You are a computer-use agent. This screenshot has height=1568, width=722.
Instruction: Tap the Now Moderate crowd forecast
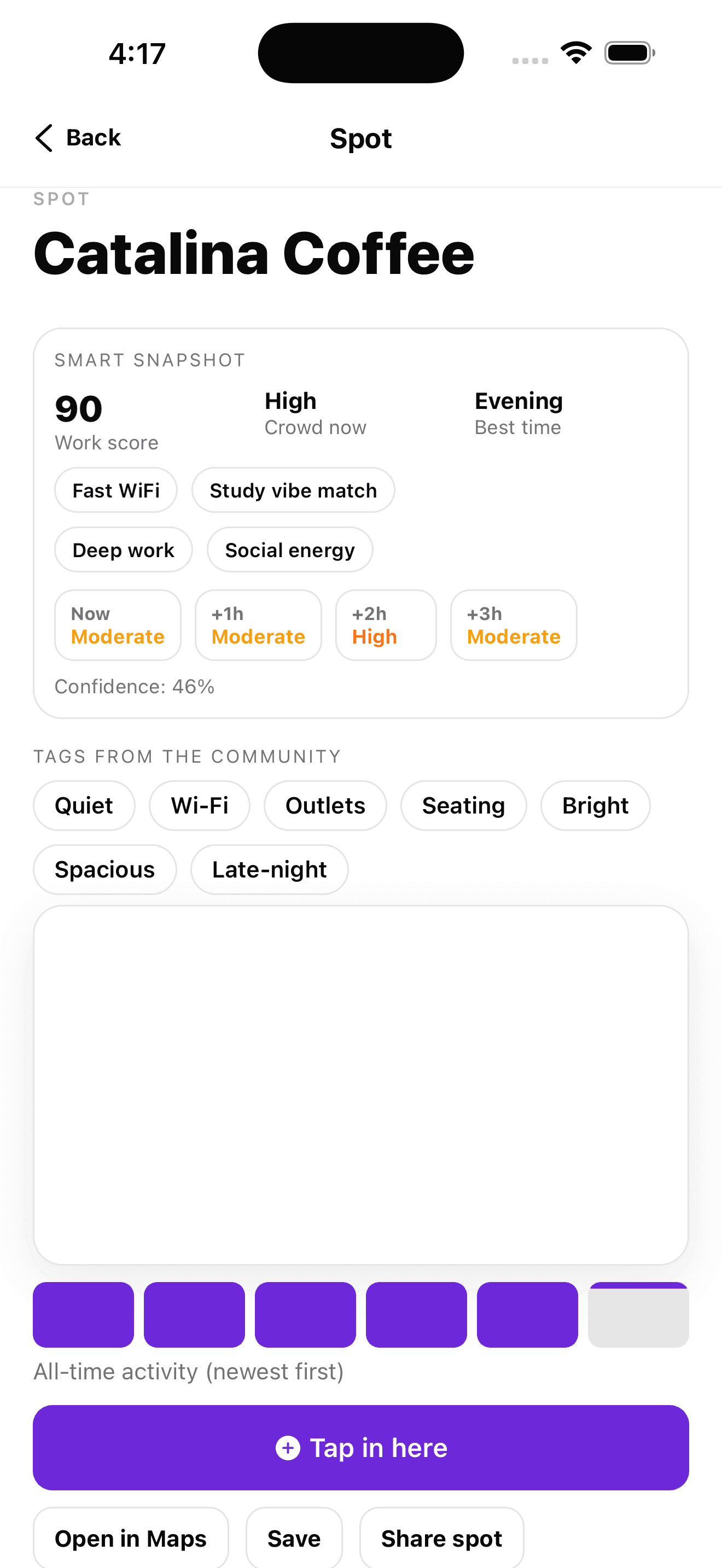click(117, 625)
